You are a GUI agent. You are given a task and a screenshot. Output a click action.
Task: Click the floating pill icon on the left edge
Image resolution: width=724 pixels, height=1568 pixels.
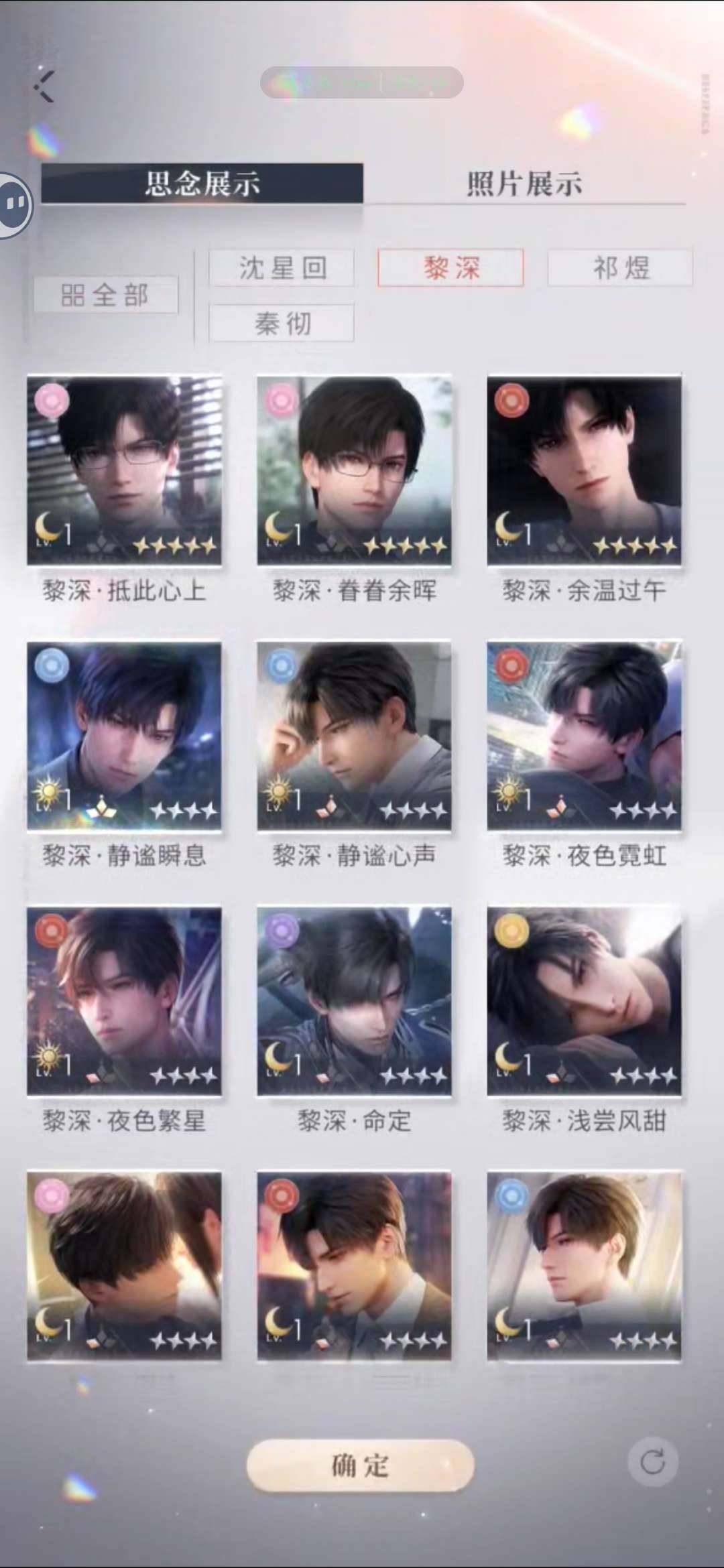tap(12, 201)
